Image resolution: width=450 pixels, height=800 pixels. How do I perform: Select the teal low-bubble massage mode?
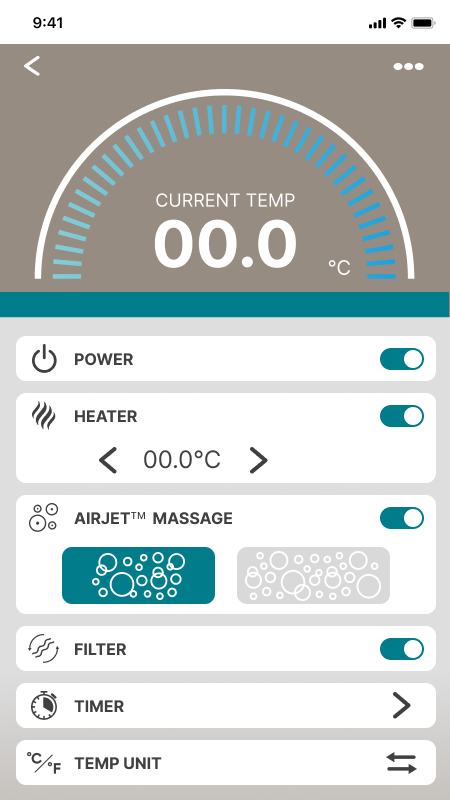pos(138,576)
